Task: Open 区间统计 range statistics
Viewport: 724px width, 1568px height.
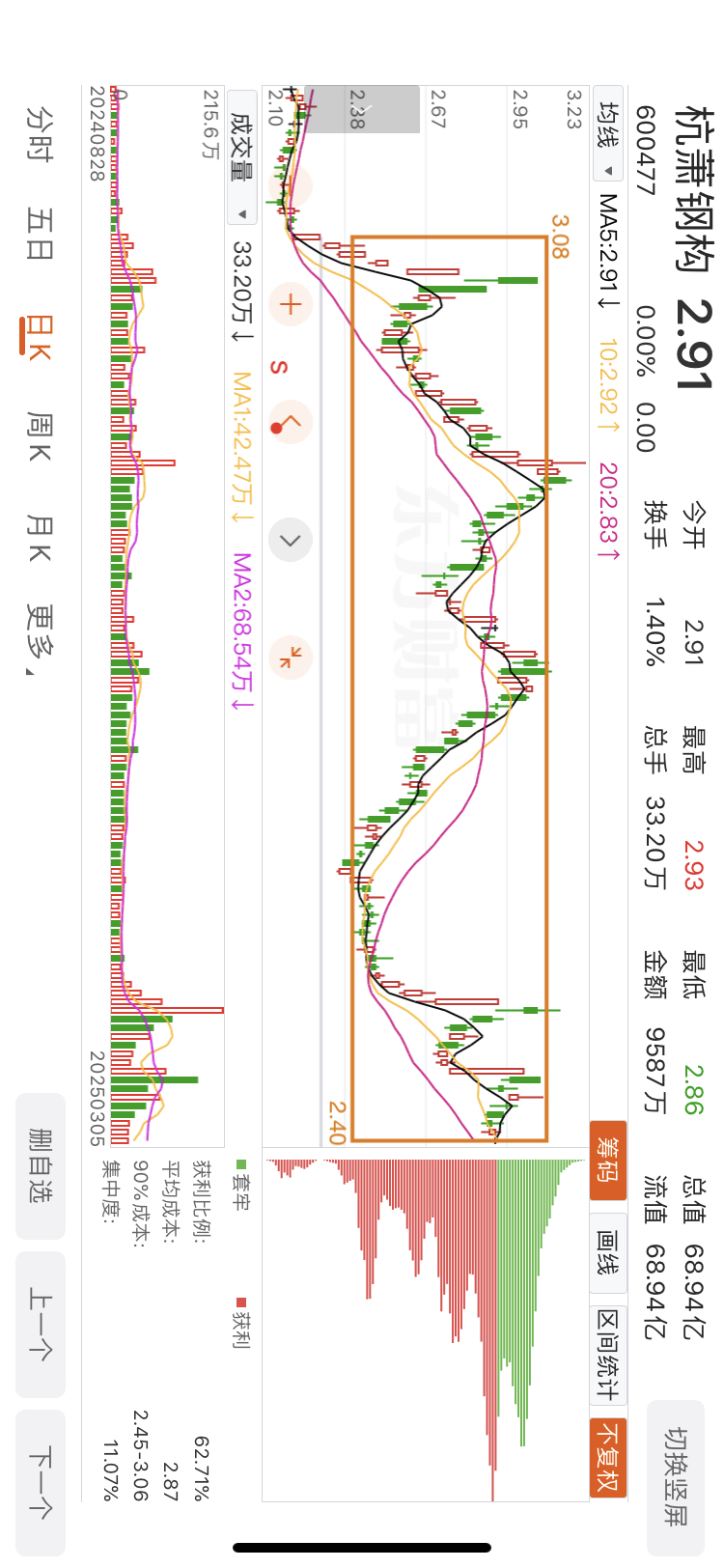Action: [608, 1354]
